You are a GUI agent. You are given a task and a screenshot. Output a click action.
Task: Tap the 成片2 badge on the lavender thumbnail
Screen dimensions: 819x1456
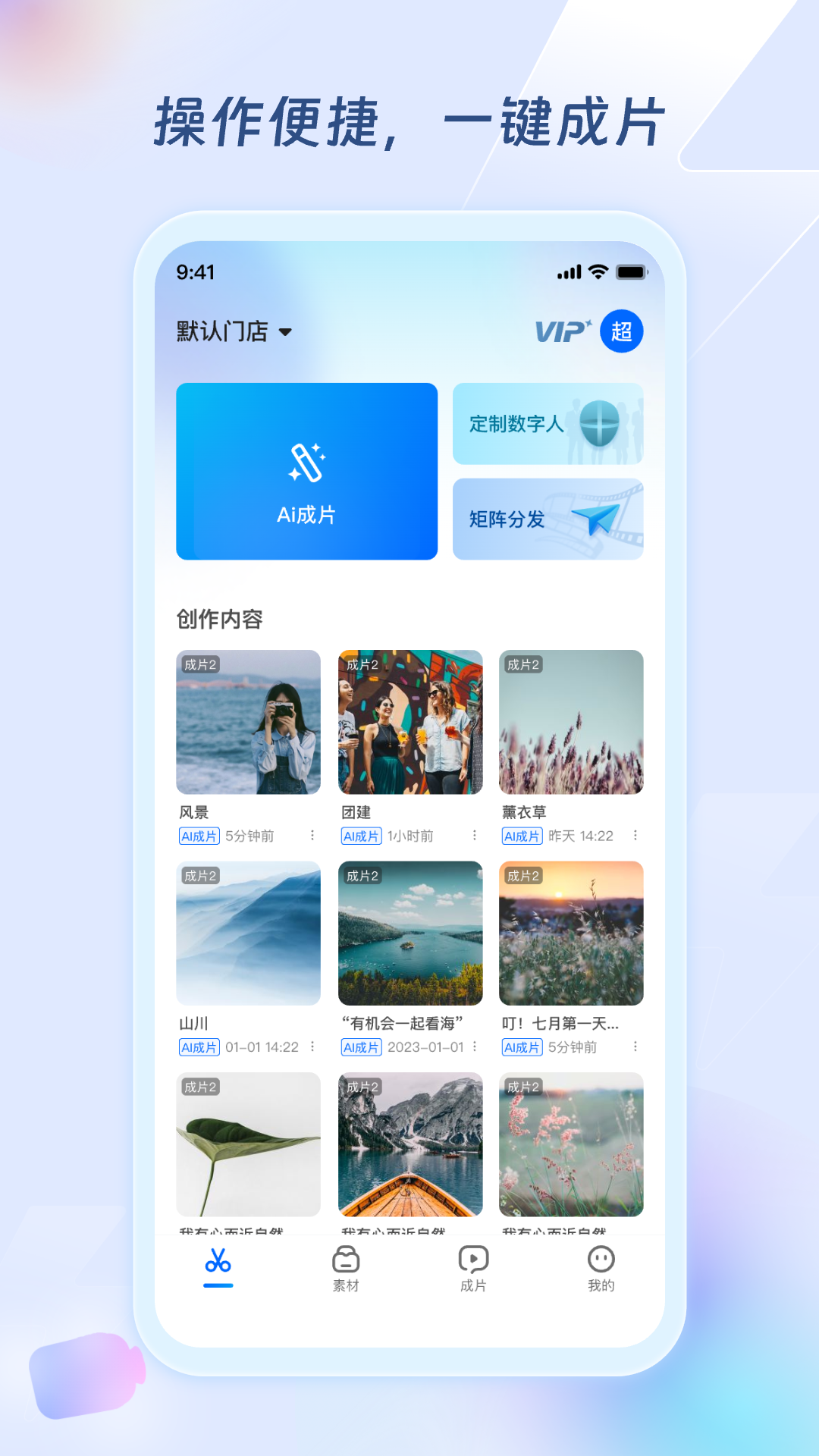click(524, 664)
